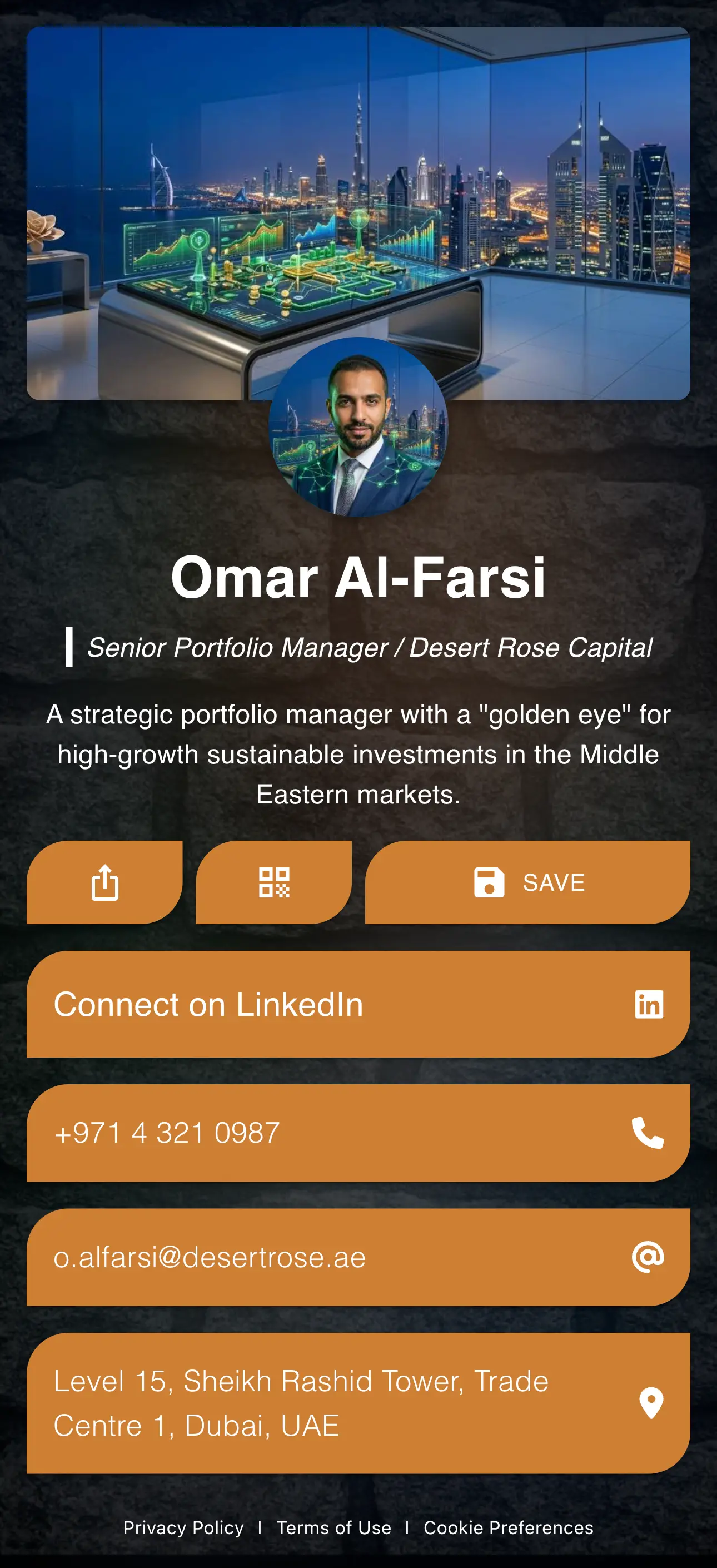Save Omar Al-Farsi's contact
The width and height of the screenshot is (717, 1568).
[527, 882]
